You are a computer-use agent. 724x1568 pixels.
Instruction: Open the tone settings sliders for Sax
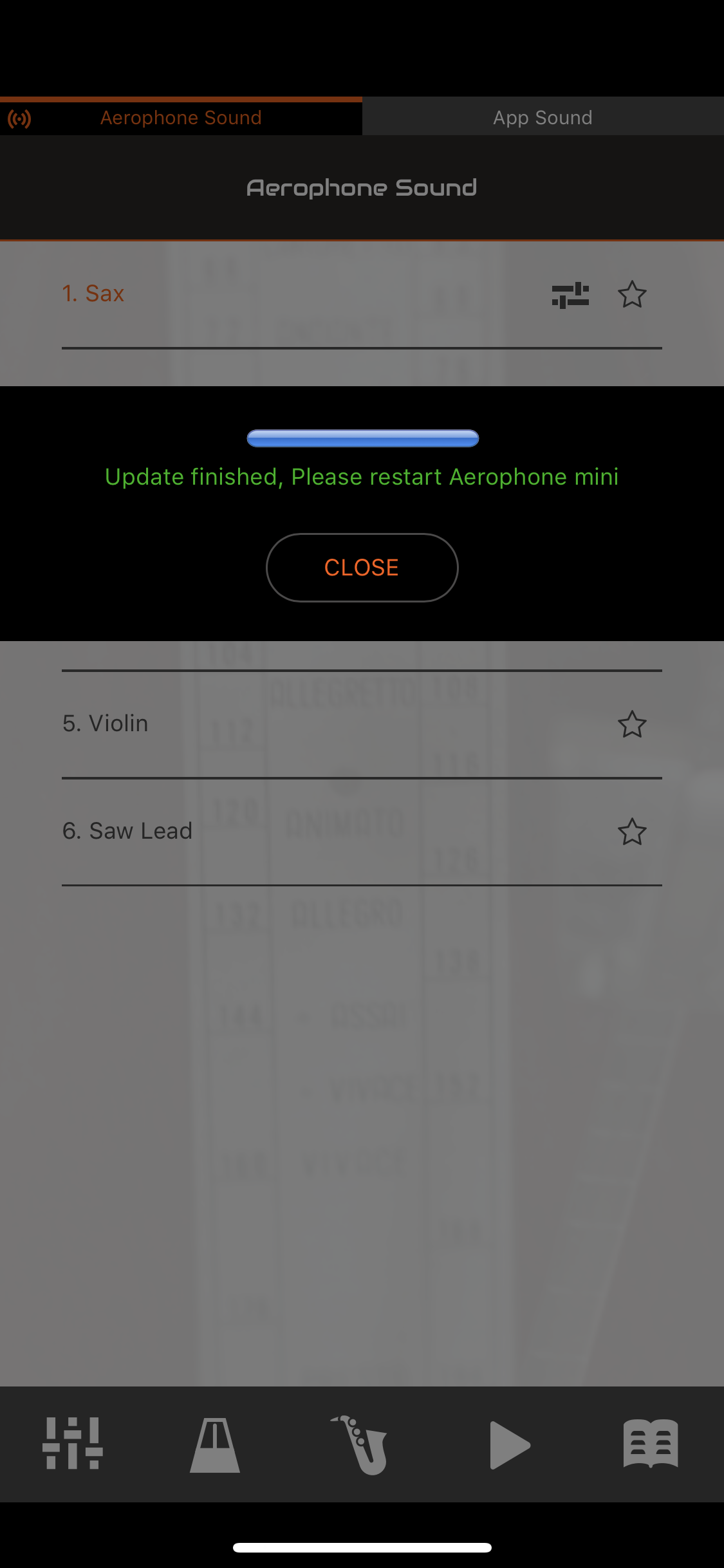570,295
